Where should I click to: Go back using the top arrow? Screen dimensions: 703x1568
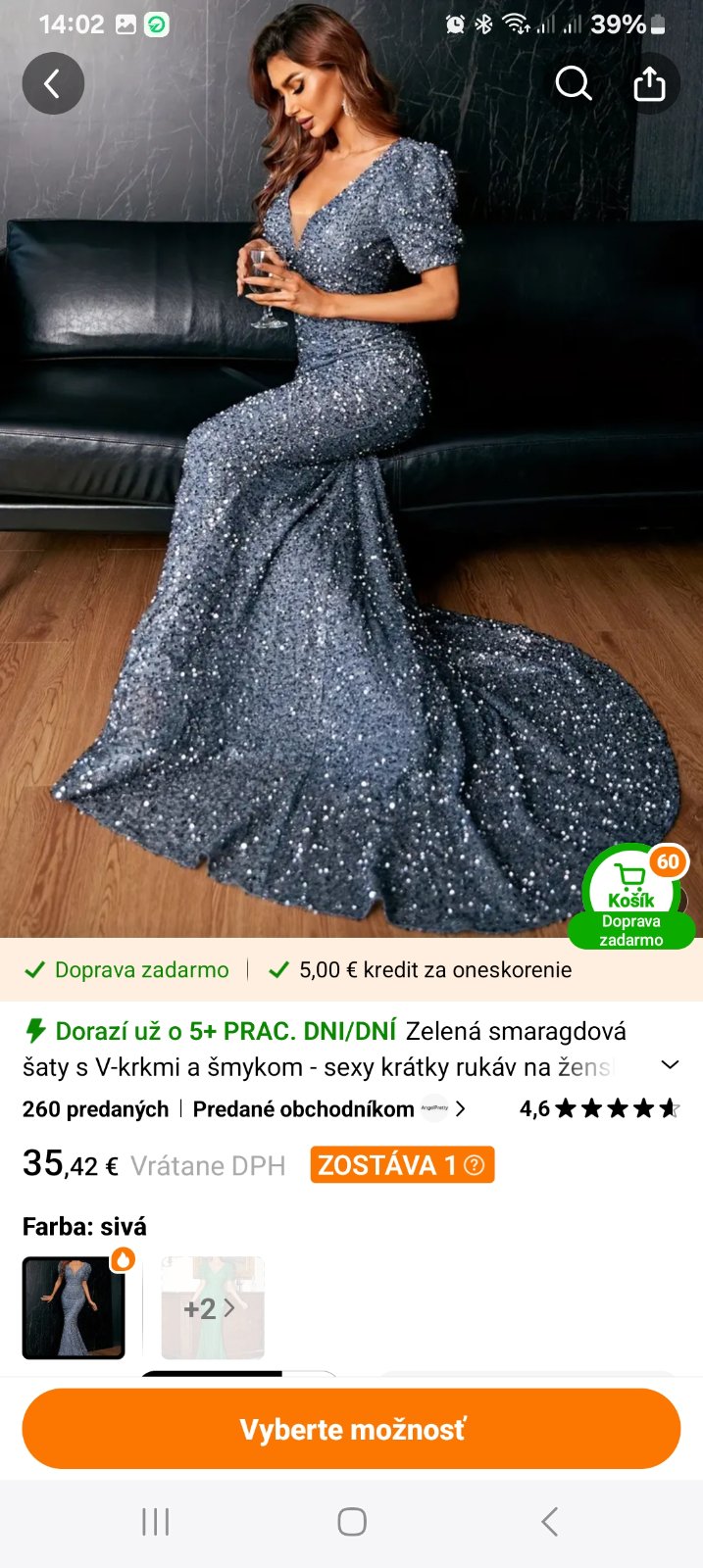pyautogui.click(x=53, y=84)
